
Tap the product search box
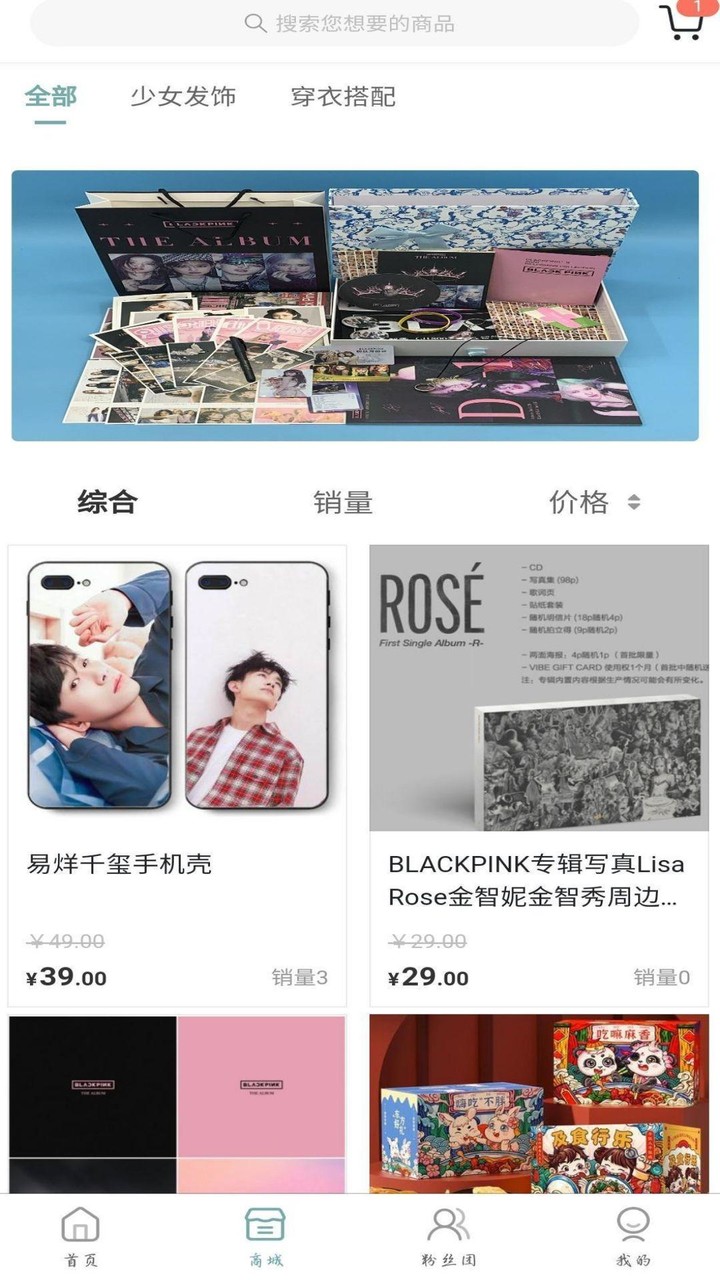point(335,23)
